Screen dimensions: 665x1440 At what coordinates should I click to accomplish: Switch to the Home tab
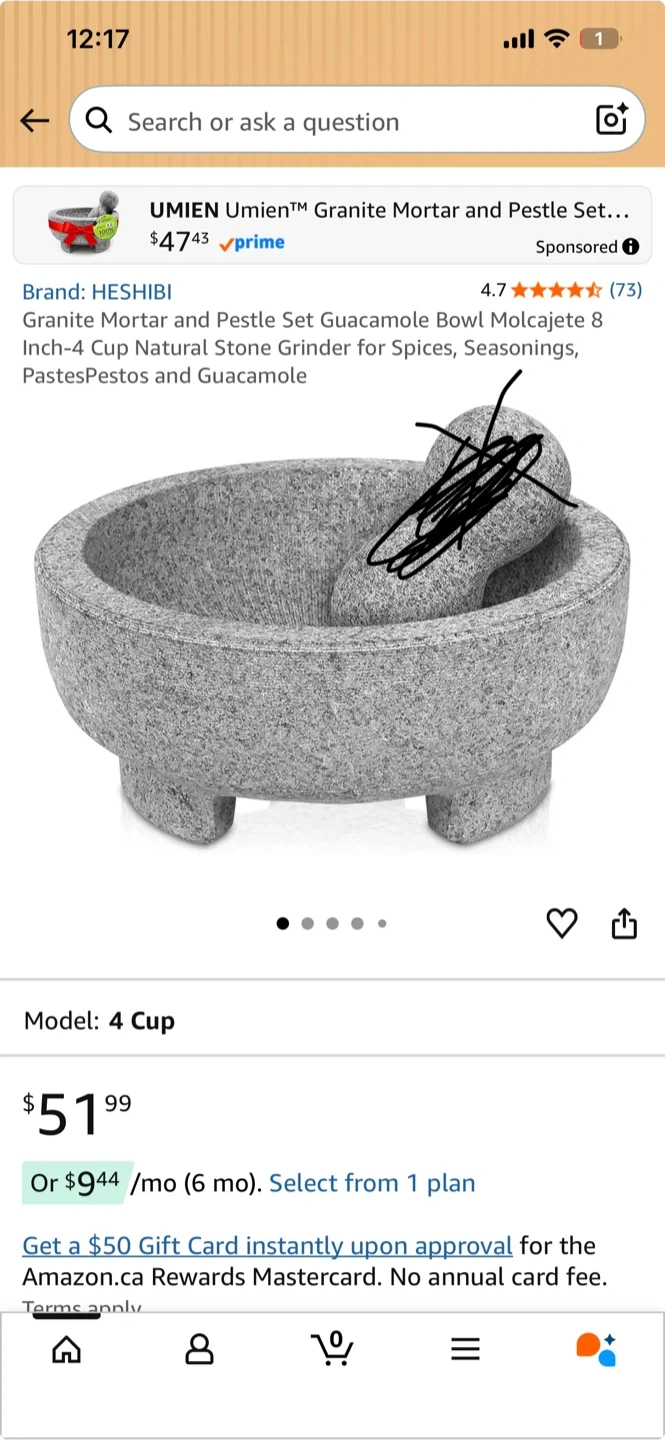(x=66, y=1349)
